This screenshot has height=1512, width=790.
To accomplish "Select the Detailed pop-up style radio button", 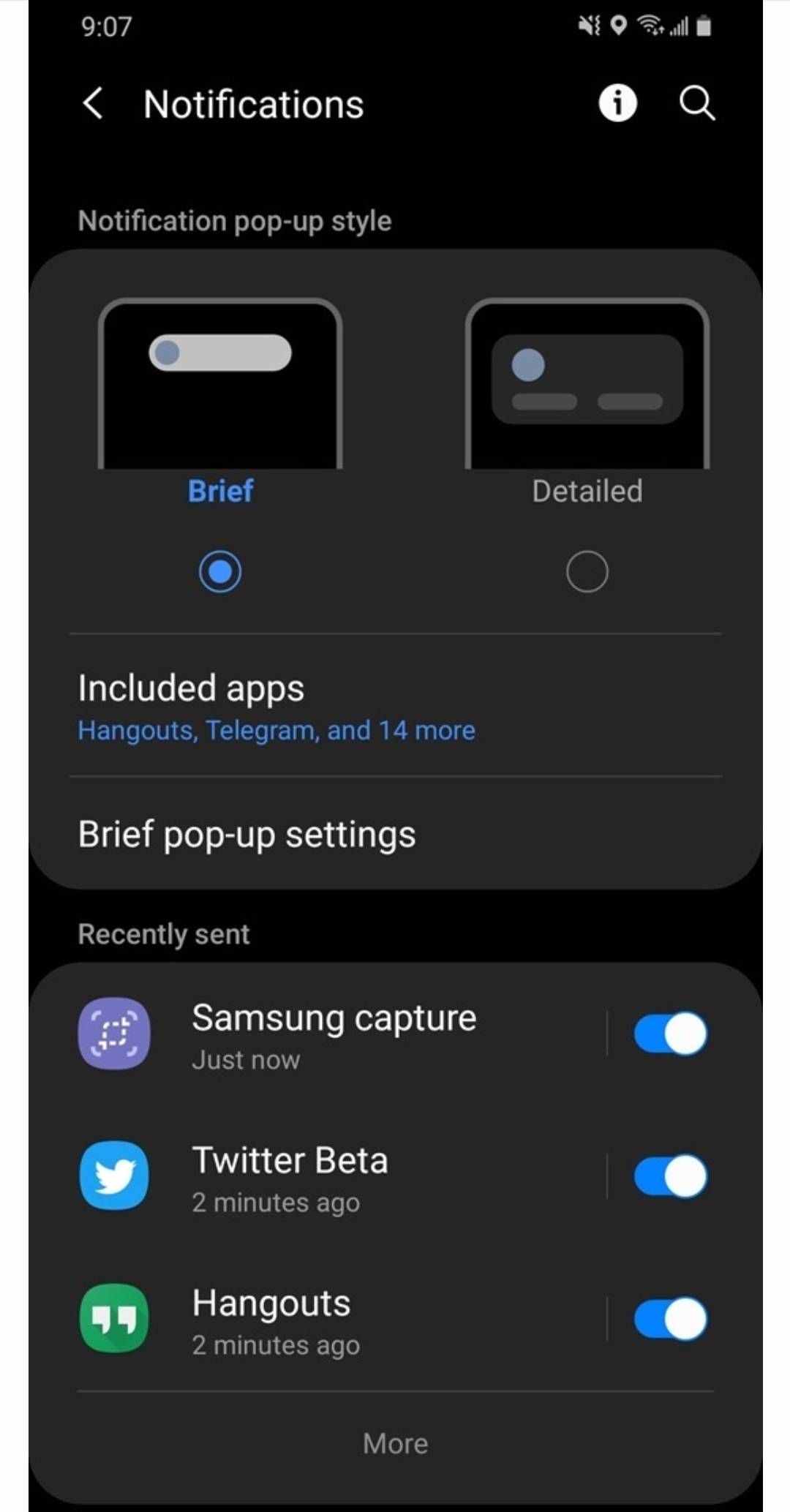I will point(587,571).
